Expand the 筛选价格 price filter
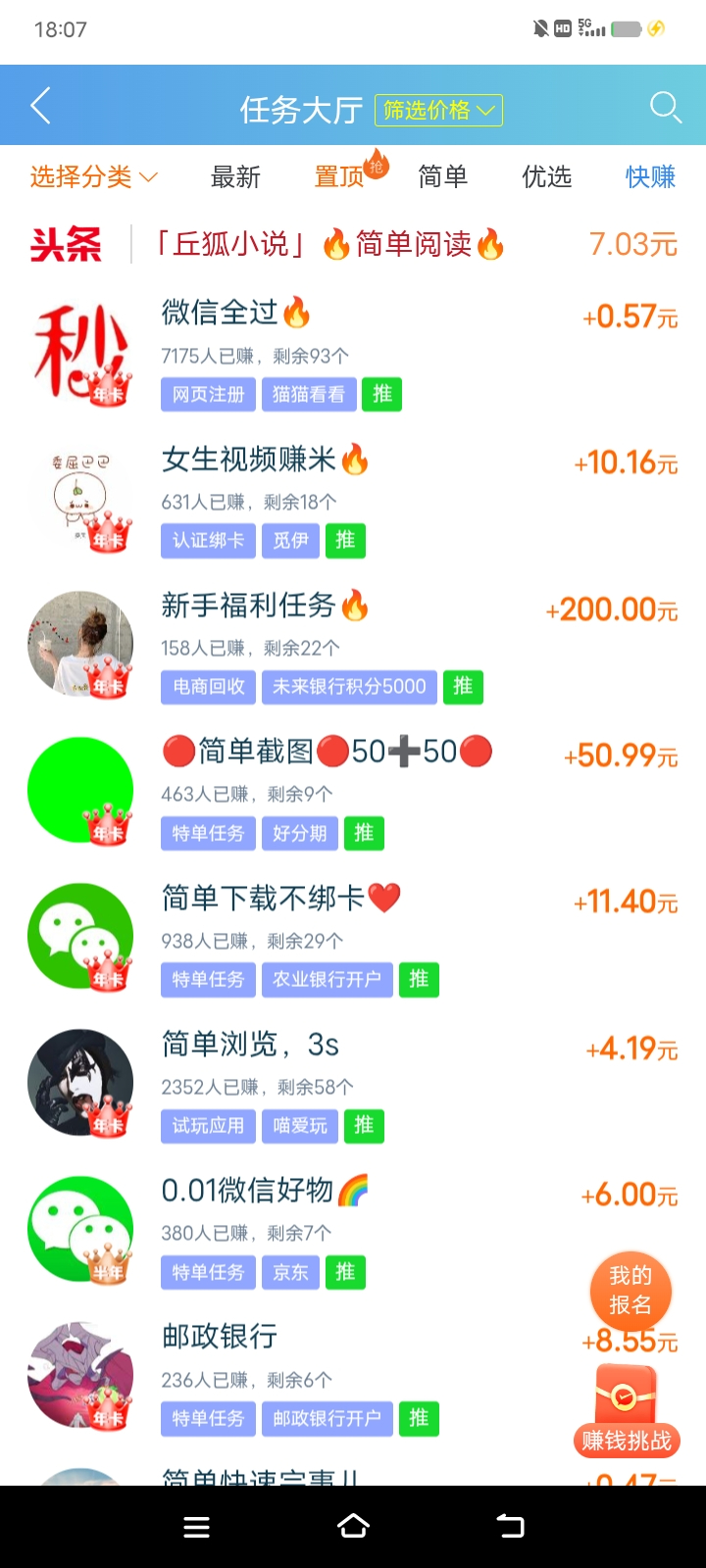This screenshot has width=706, height=1568. (x=438, y=110)
